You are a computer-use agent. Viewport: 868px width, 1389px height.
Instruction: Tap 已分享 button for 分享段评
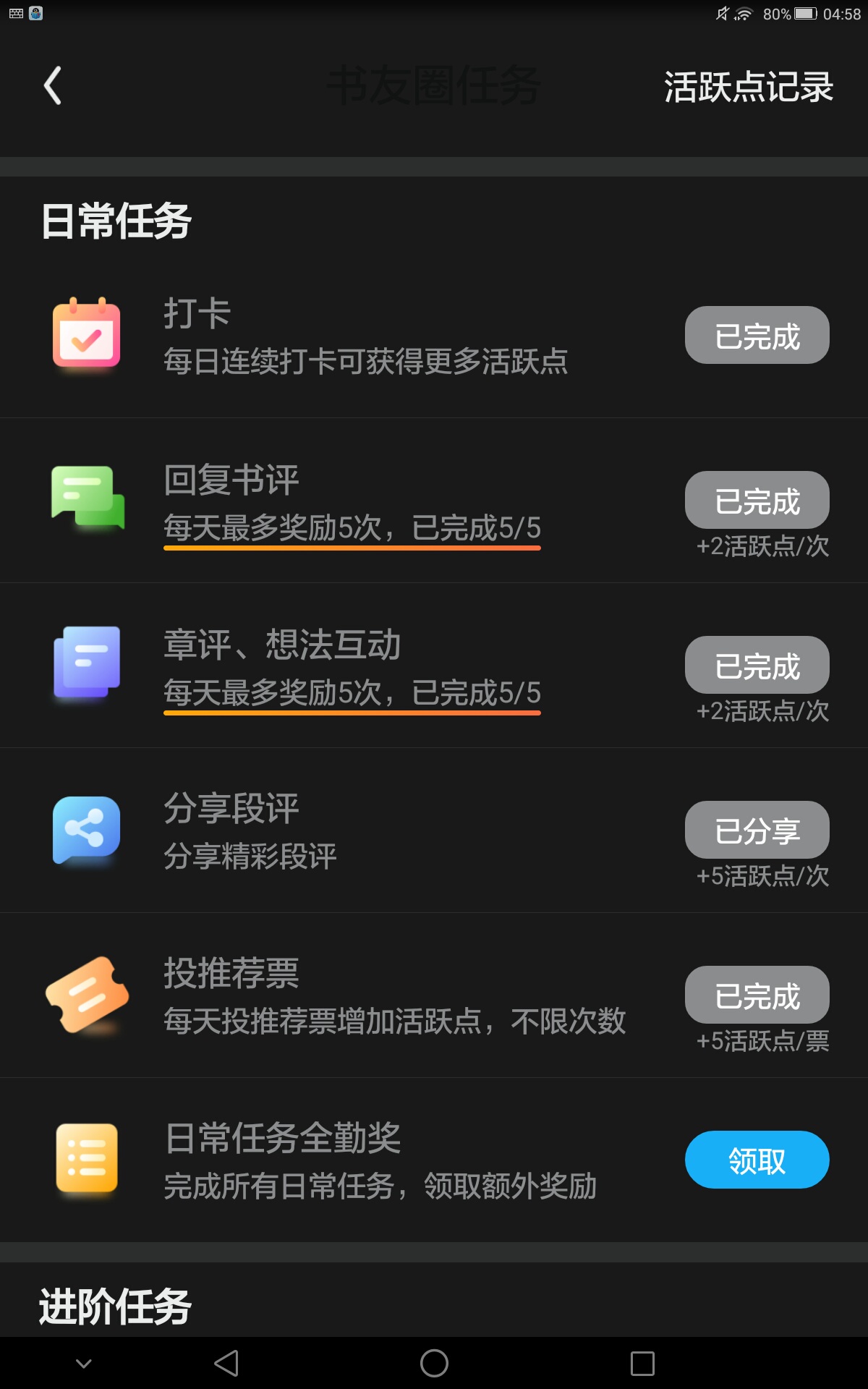[757, 830]
